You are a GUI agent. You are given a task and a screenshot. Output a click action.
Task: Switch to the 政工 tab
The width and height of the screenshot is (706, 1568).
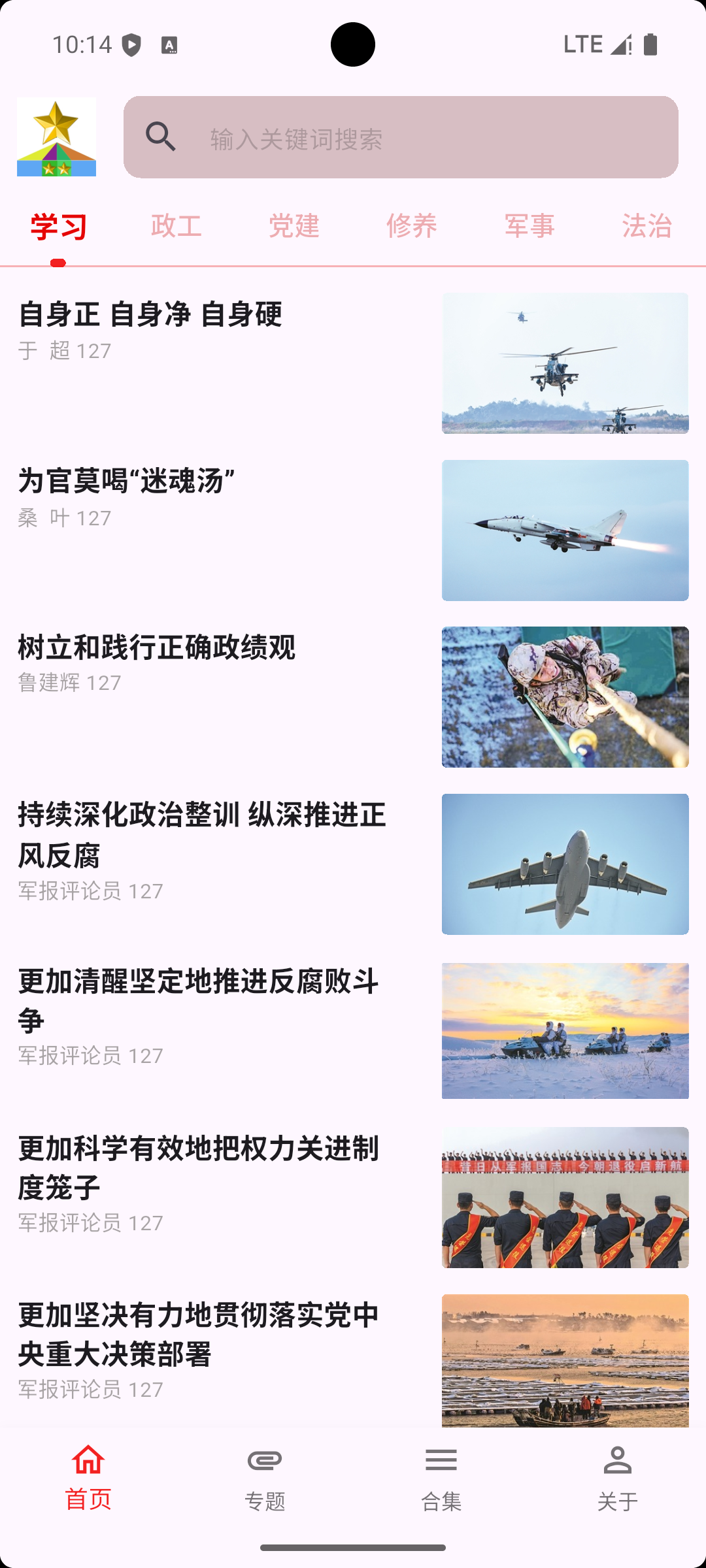[x=176, y=226]
